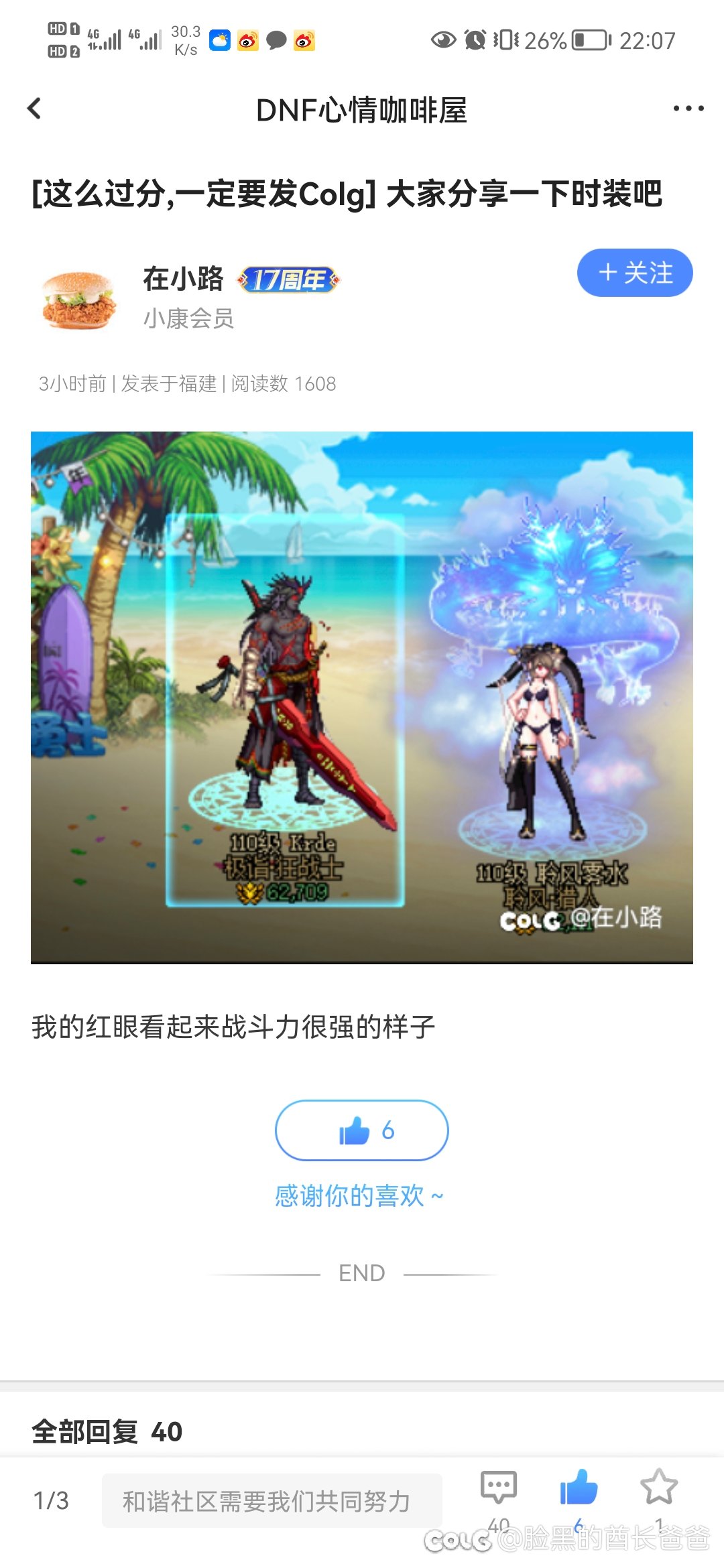724x1568 pixels.
Task: Follow author 在小路 with the 关注 button
Action: pos(634,273)
